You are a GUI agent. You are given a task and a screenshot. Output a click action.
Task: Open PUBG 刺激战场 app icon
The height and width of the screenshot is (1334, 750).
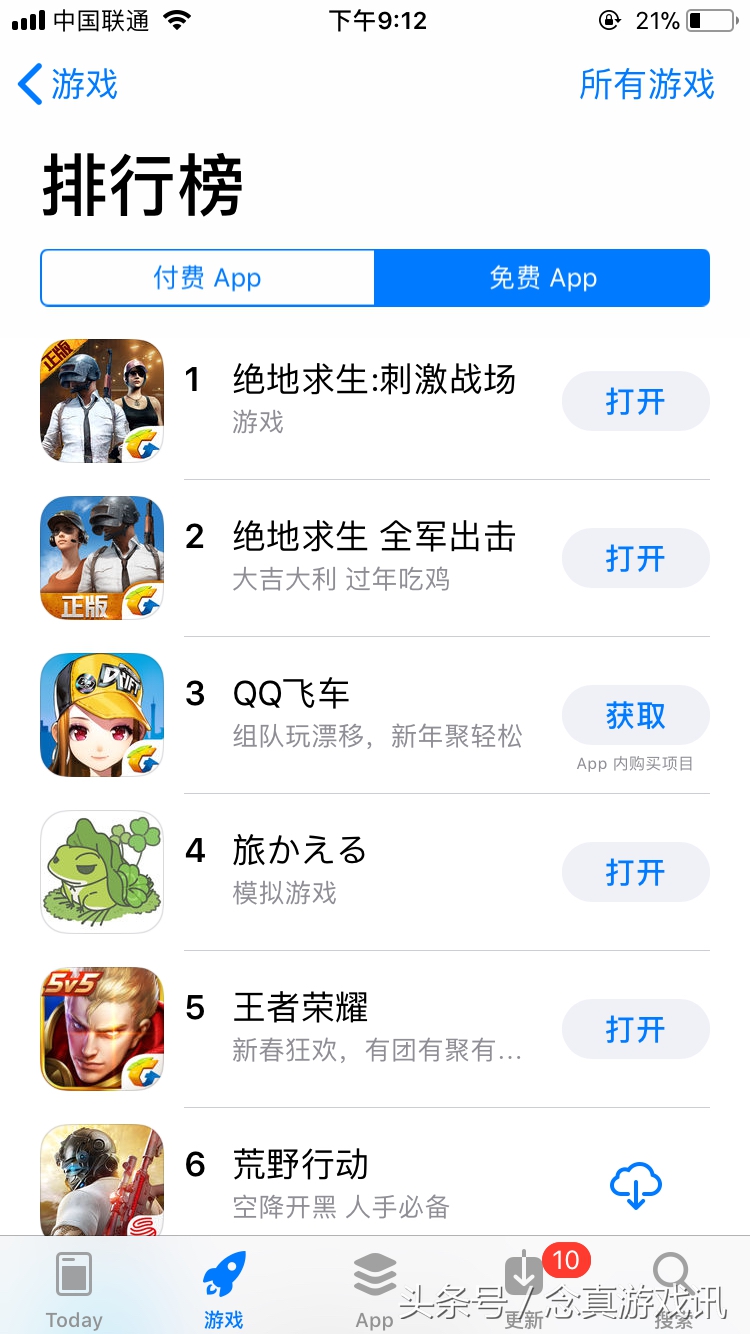coord(101,400)
